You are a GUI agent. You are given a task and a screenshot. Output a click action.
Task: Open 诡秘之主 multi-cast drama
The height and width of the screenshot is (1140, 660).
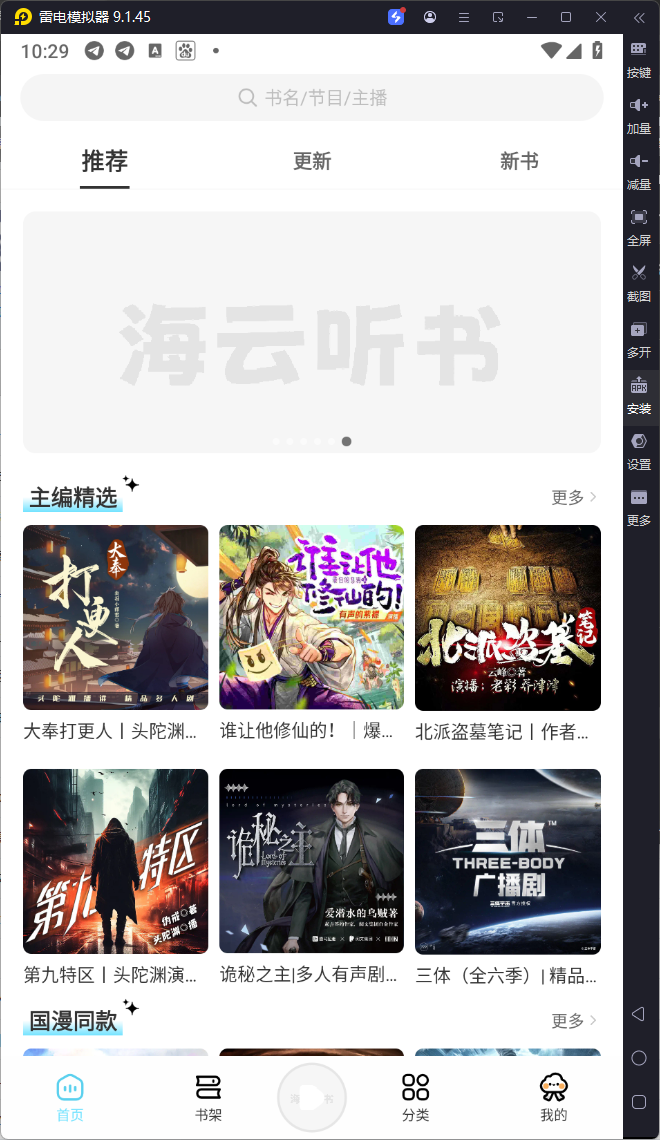click(311, 861)
